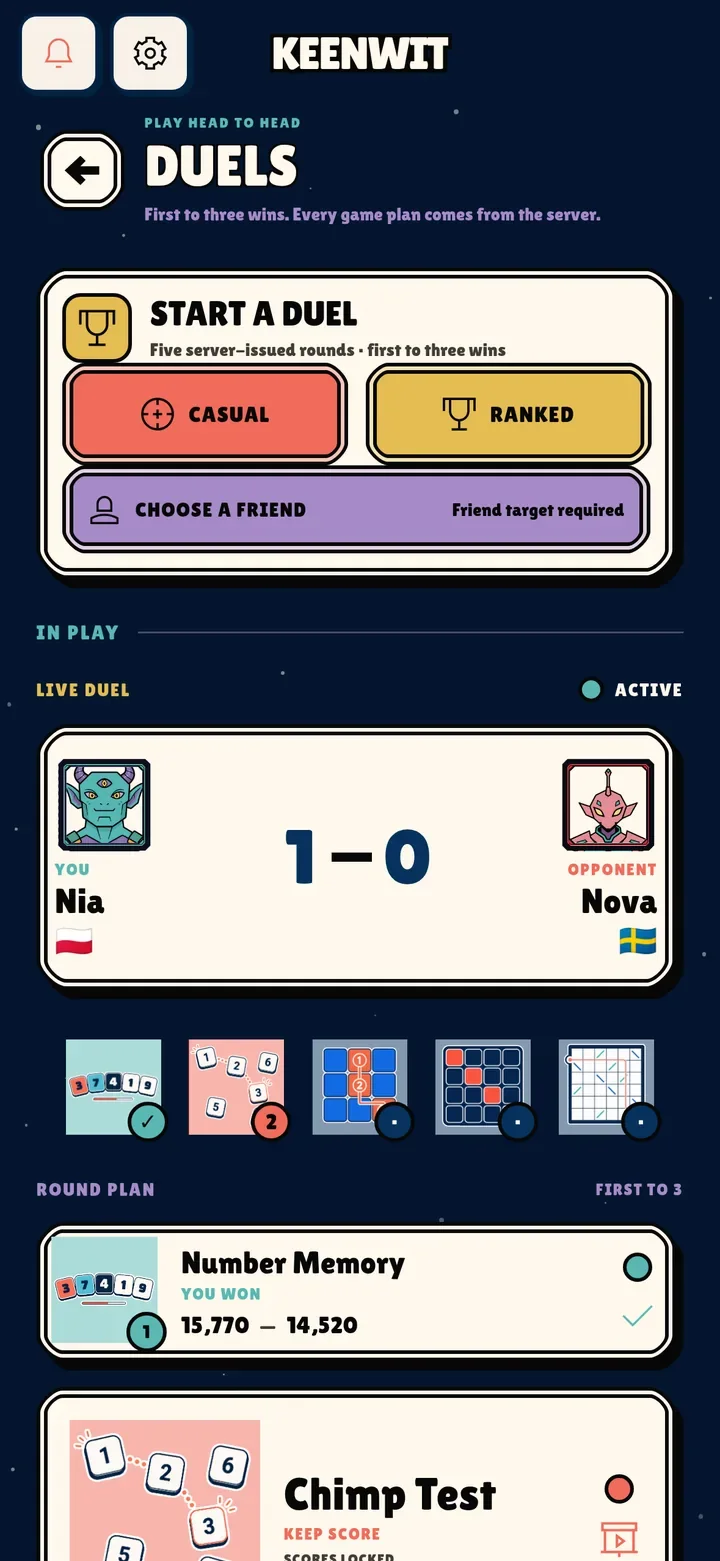Select the Number Memory round tile
This screenshot has width=720, height=1561.
(x=114, y=1087)
